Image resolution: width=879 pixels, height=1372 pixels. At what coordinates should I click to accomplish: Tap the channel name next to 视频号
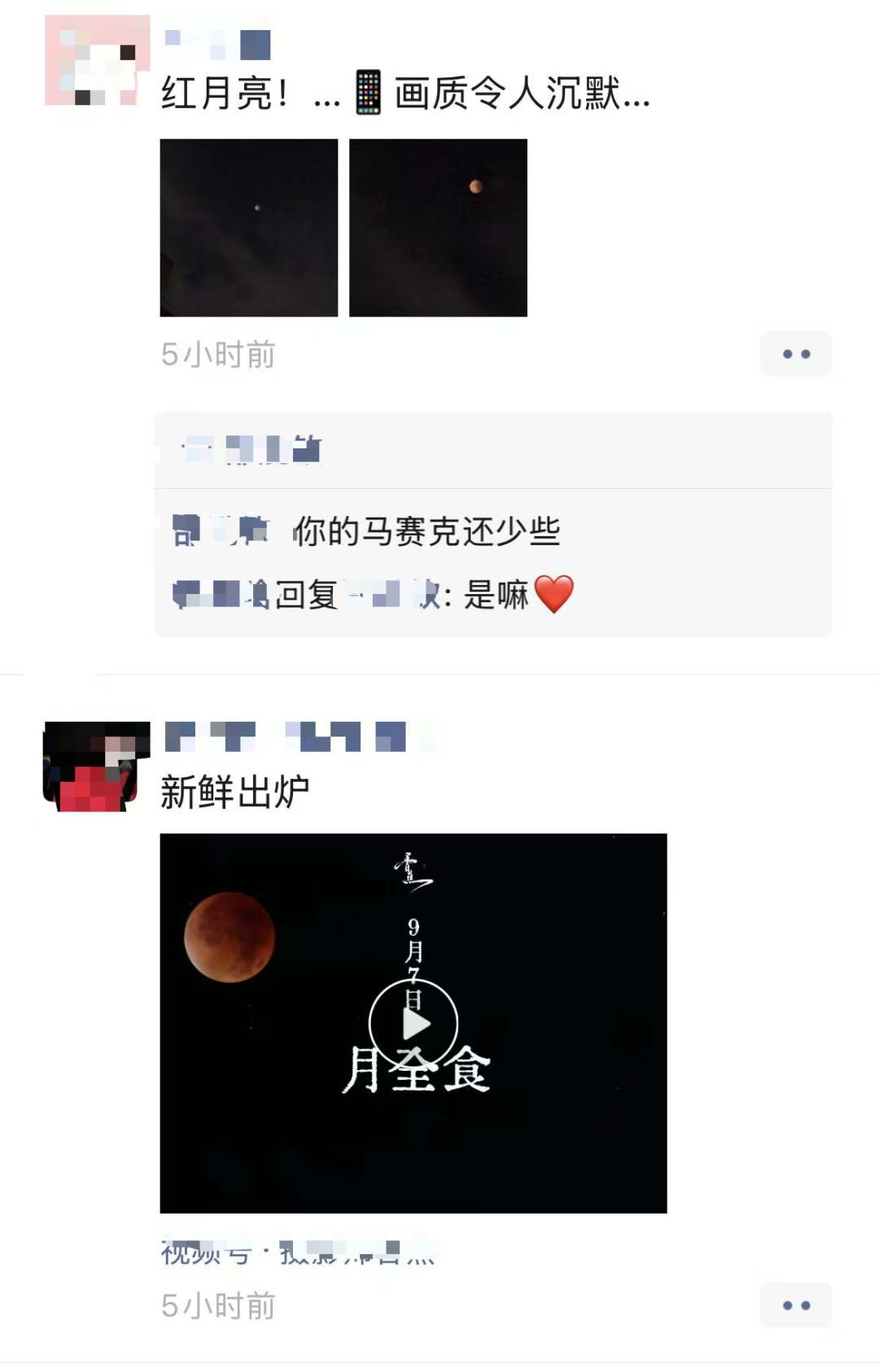(x=350, y=1252)
